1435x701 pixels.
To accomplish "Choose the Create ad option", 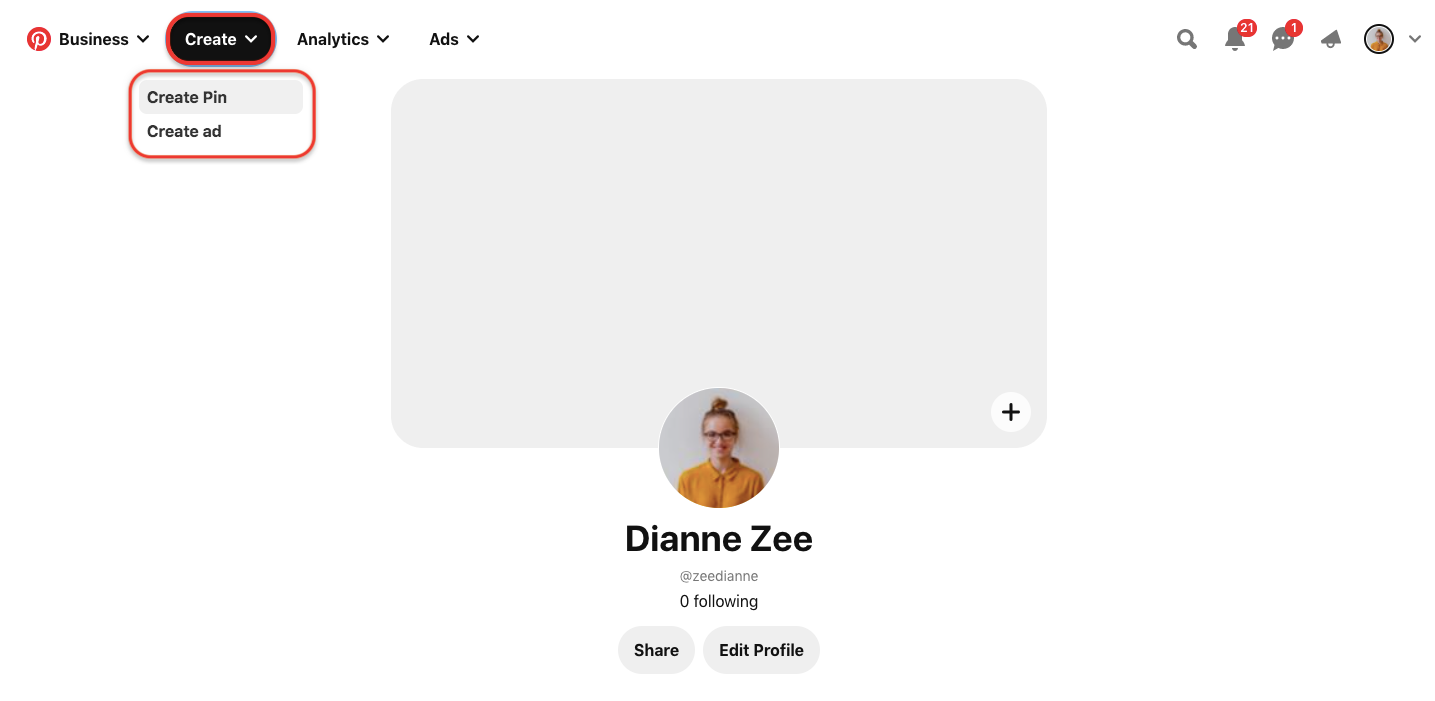I will pos(184,131).
